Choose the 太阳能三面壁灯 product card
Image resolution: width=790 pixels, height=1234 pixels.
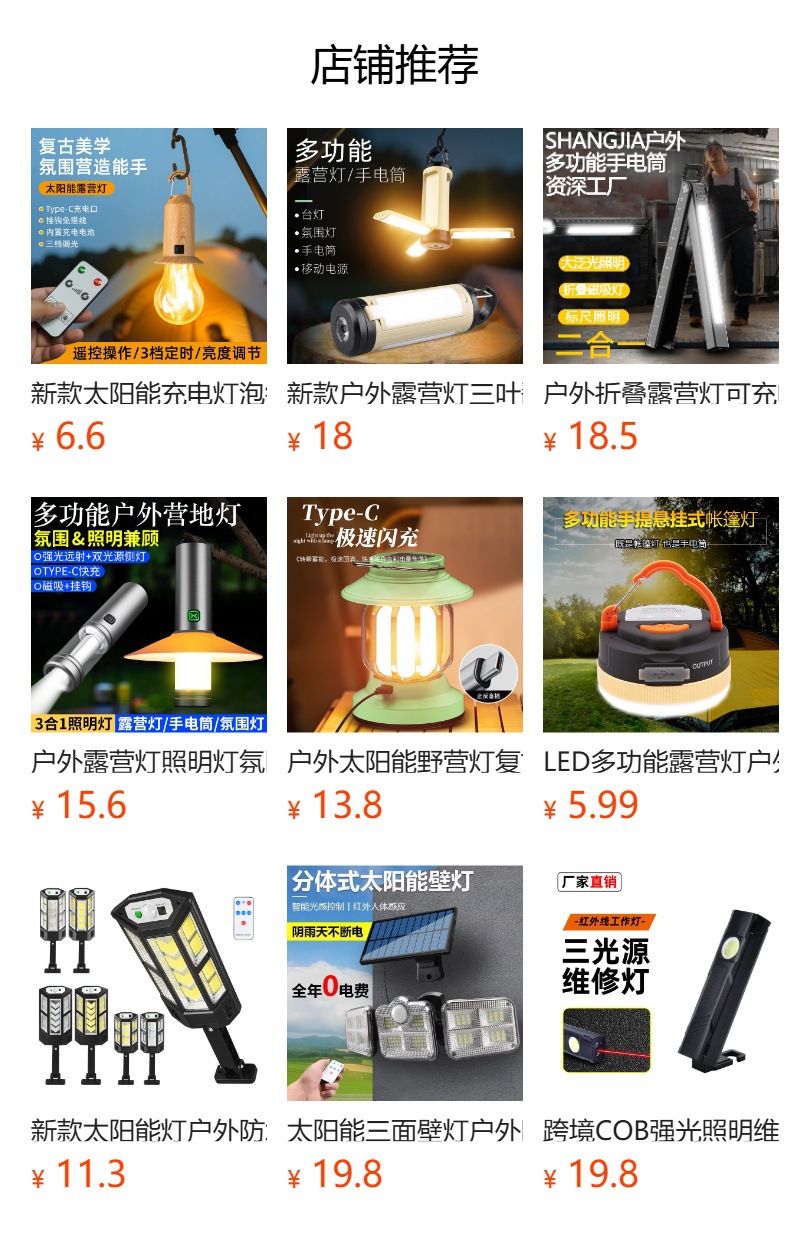coord(405,983)
